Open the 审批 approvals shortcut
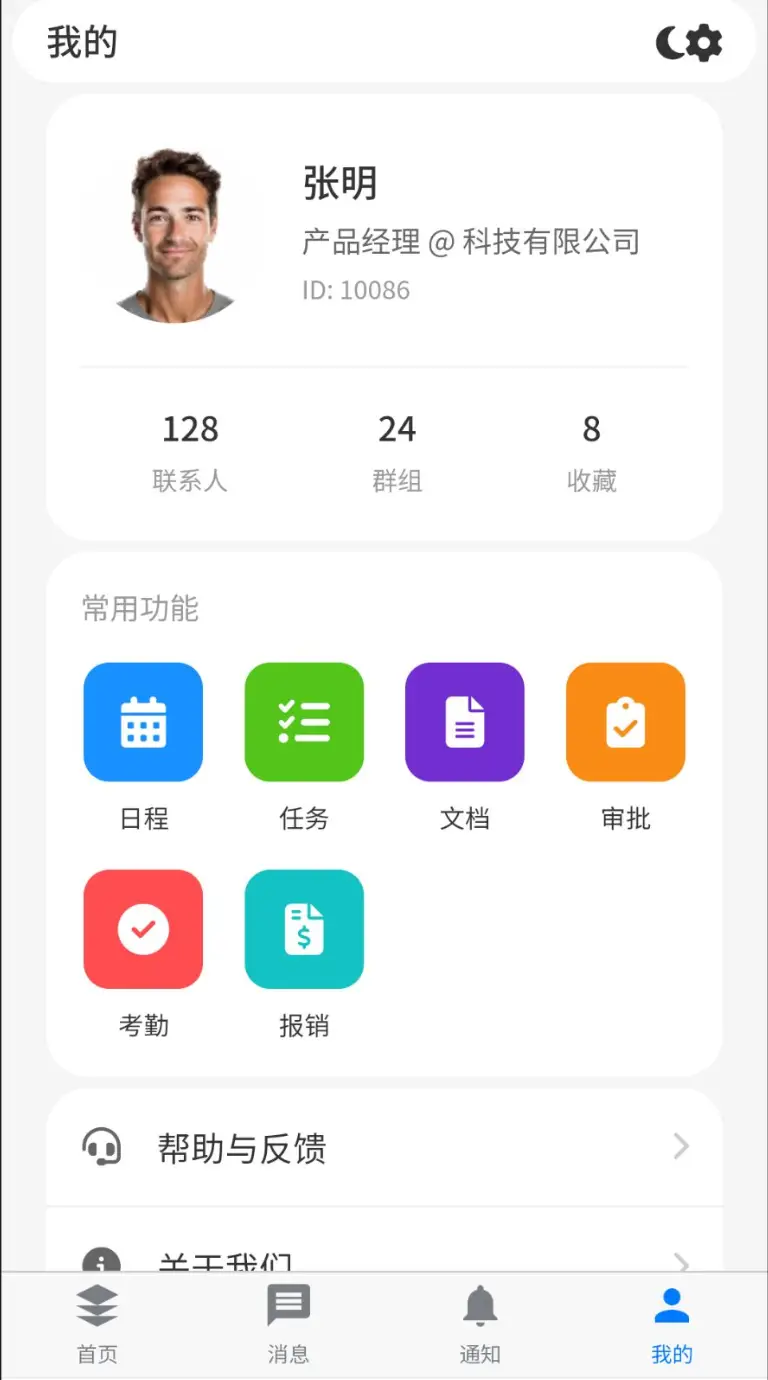Image resolution: width=768 pixels, height=1380 pixels. pos(626,722)
